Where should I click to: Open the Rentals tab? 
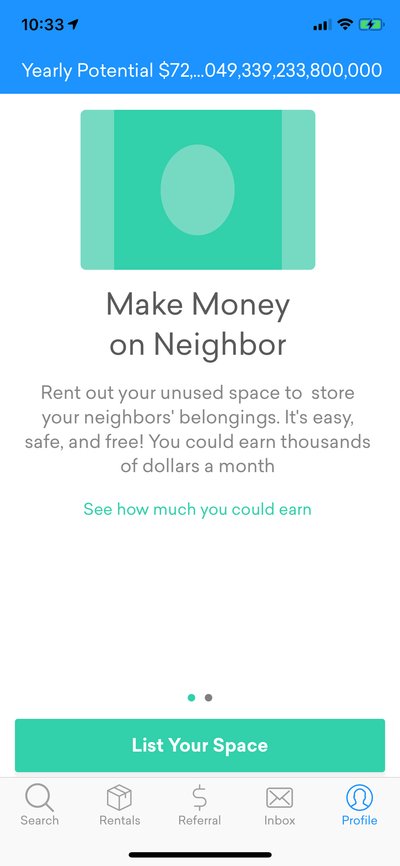coord(119,805)
